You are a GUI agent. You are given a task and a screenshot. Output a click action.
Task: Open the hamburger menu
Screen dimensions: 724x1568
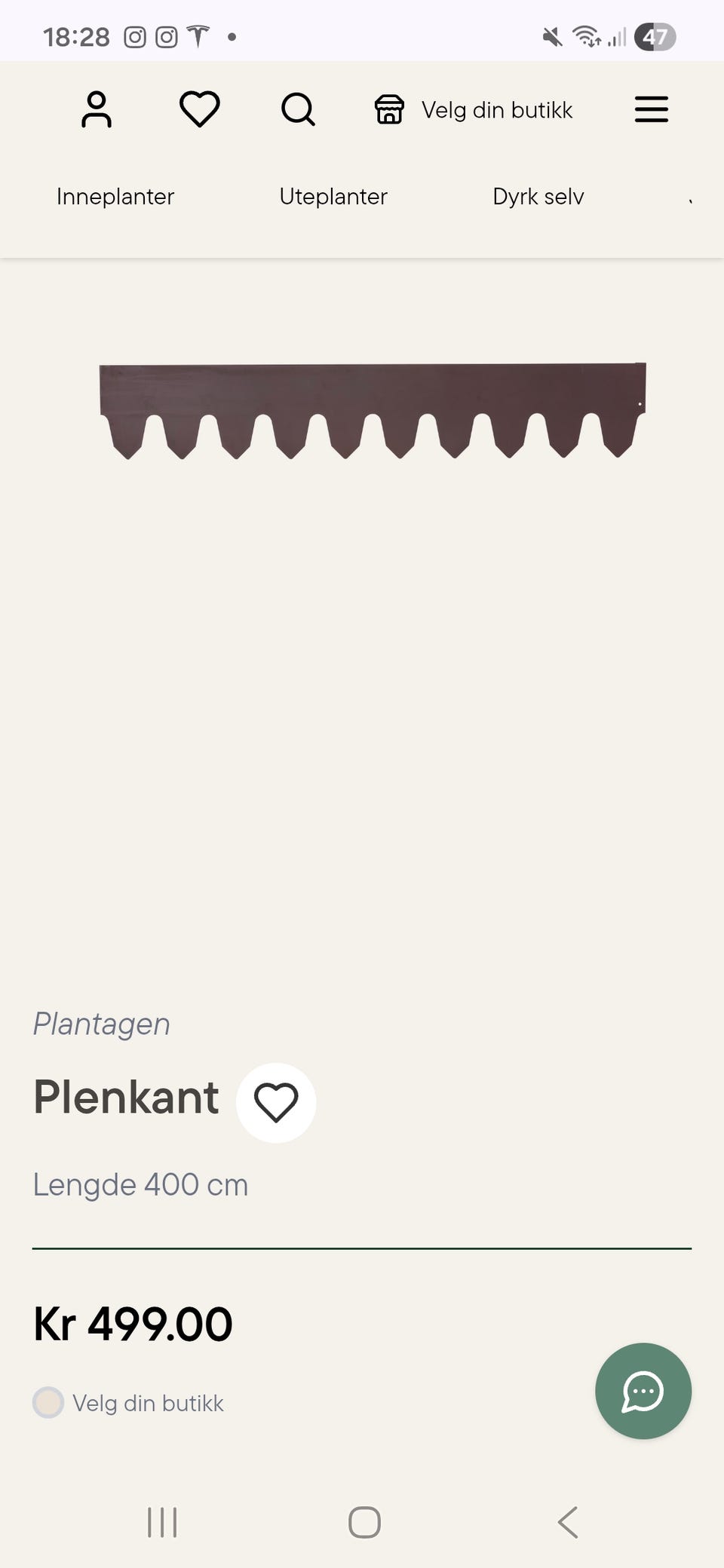point(652,109)
